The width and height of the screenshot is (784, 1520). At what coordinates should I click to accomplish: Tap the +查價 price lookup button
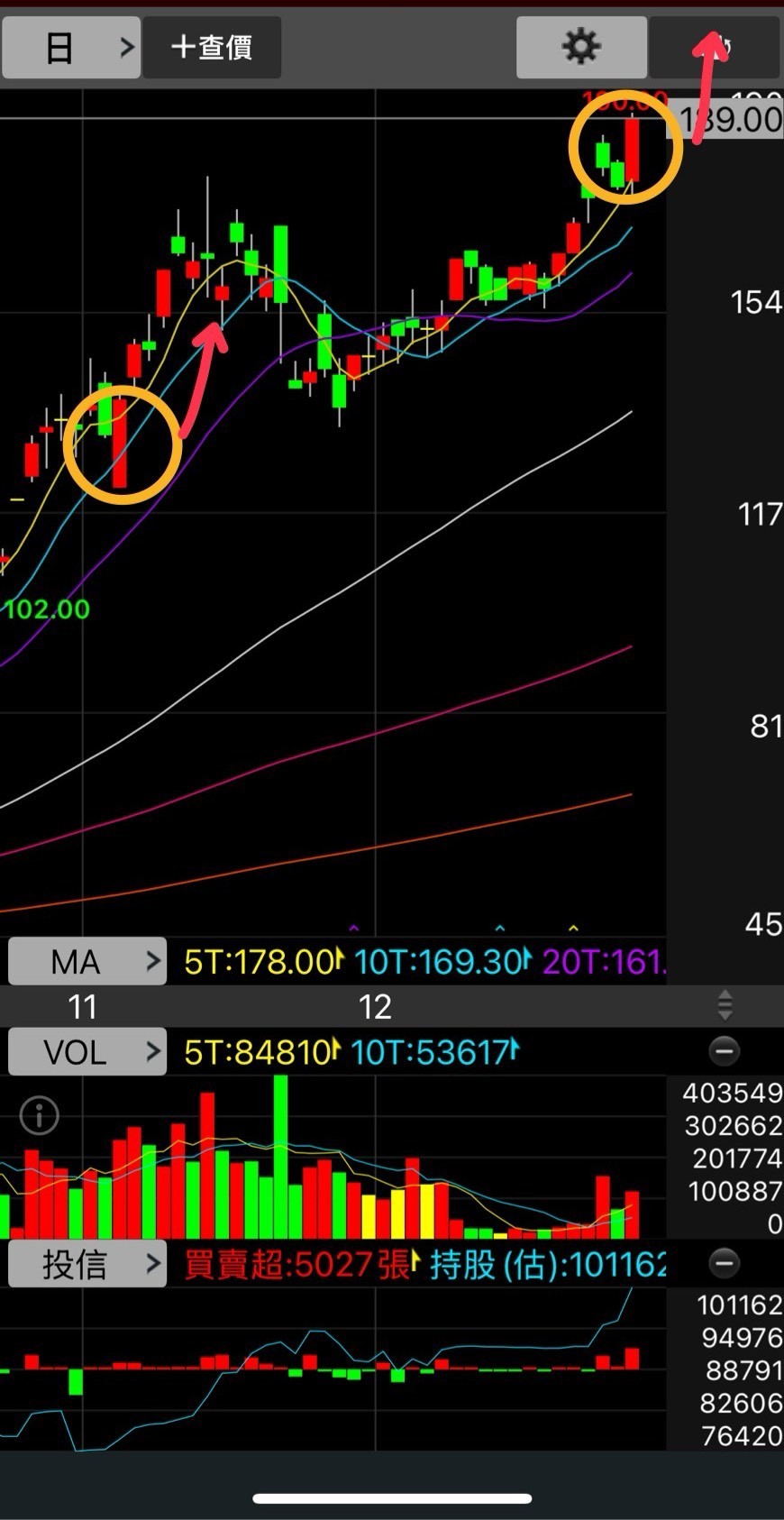click(x=212, y=47)
